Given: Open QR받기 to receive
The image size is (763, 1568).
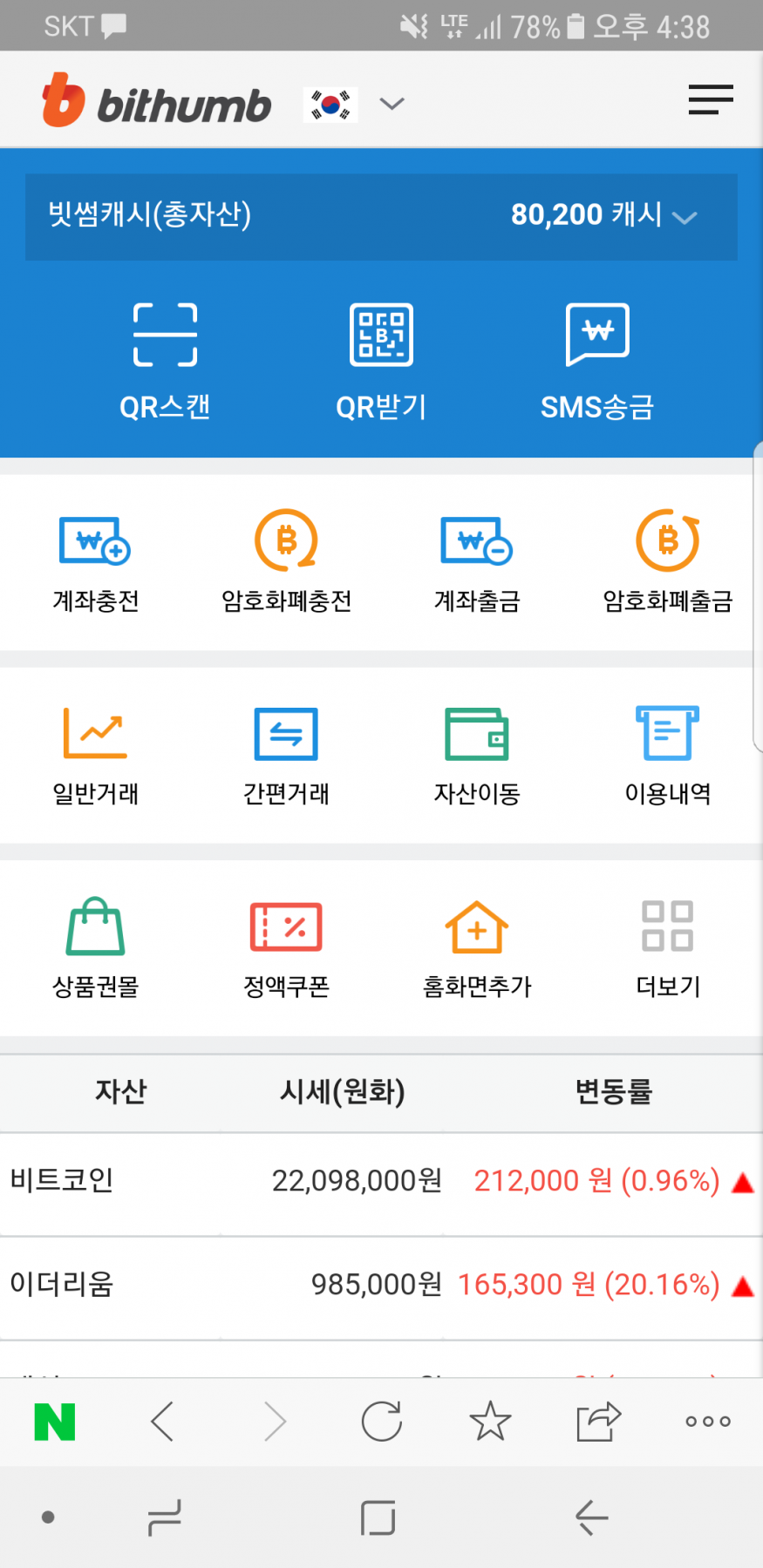Looking at the screenshot, I should click(x=381, y=359).
